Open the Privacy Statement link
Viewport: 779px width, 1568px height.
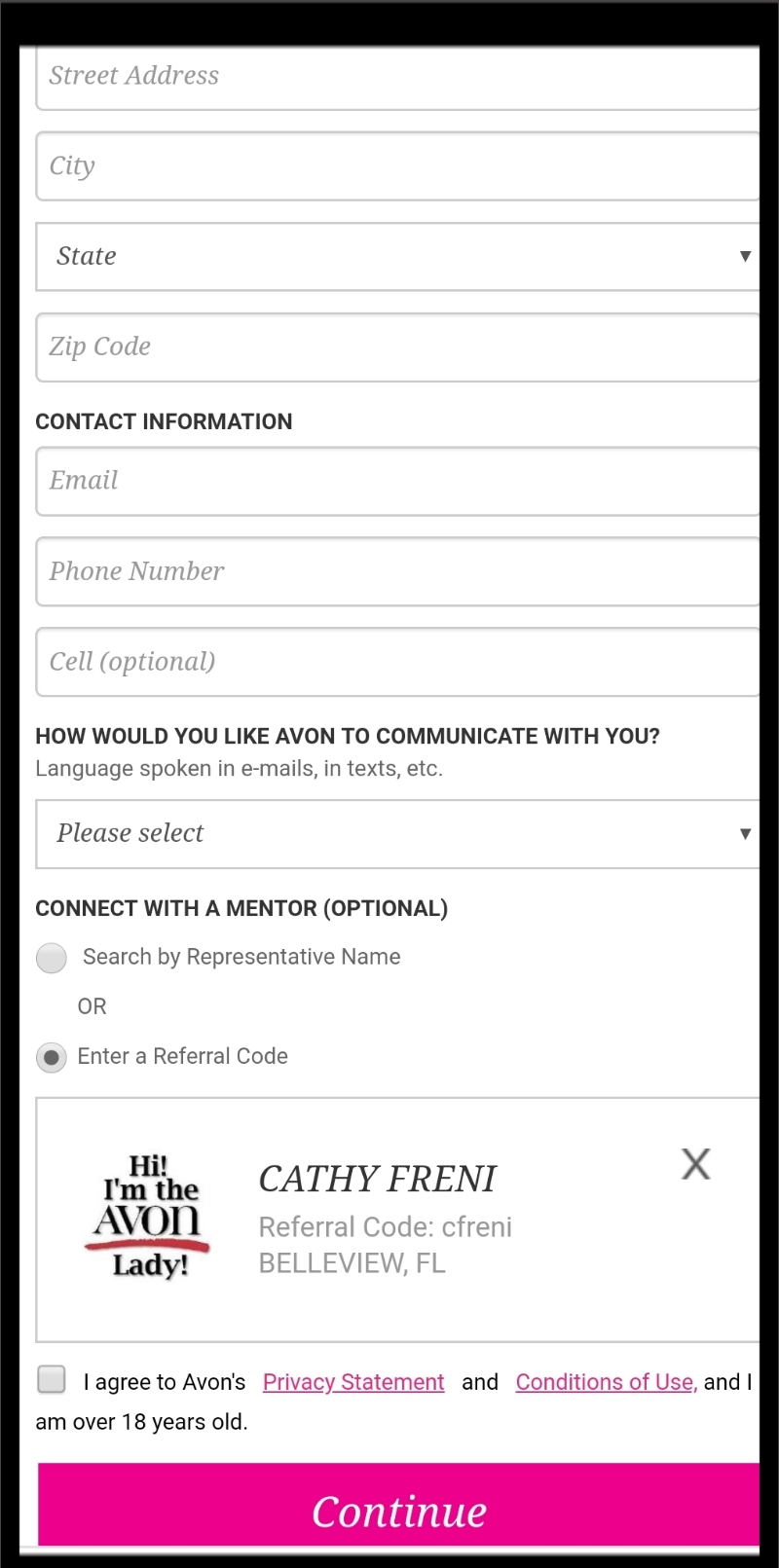click(x=353, y=1382)
